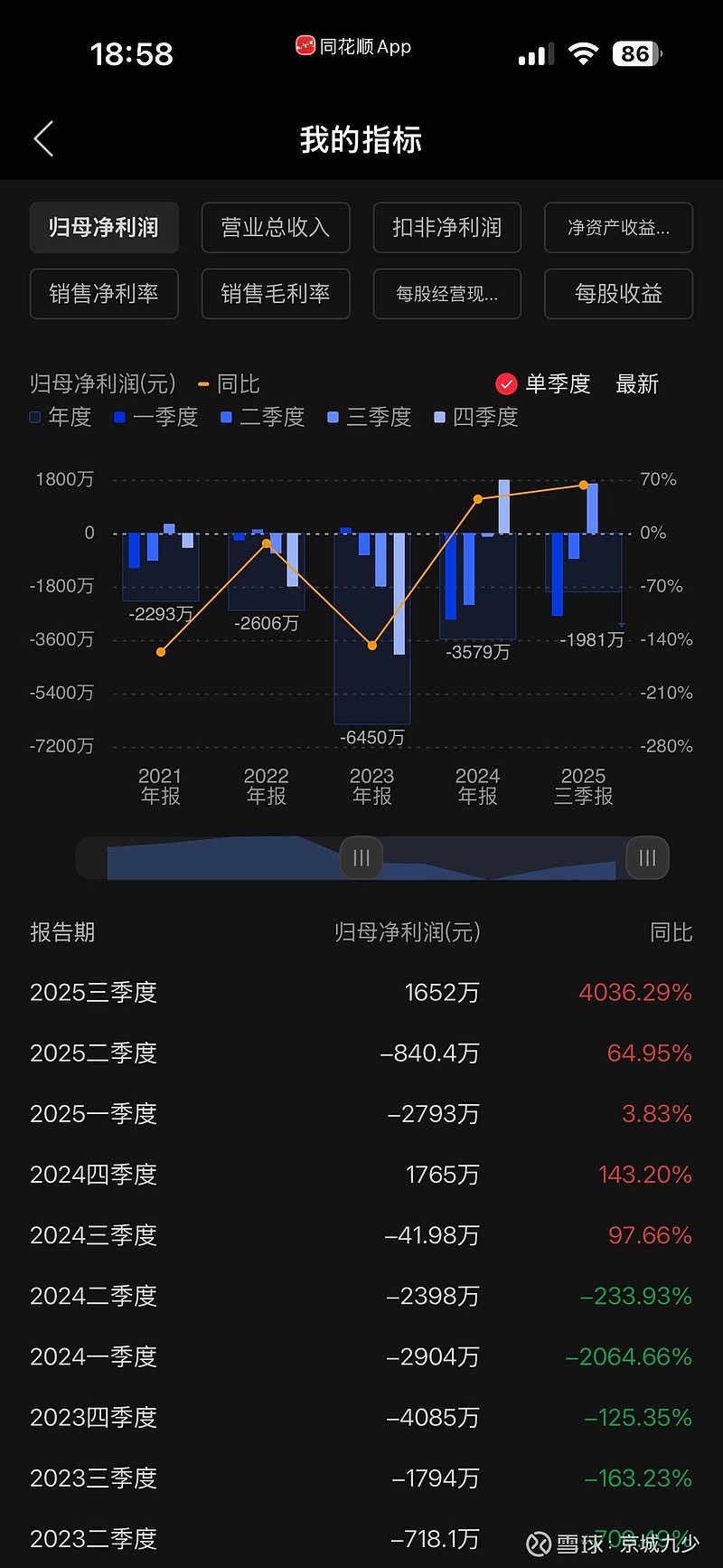Click the 最新 button
Screen dimensions: 723x1568
pos(637,383)
